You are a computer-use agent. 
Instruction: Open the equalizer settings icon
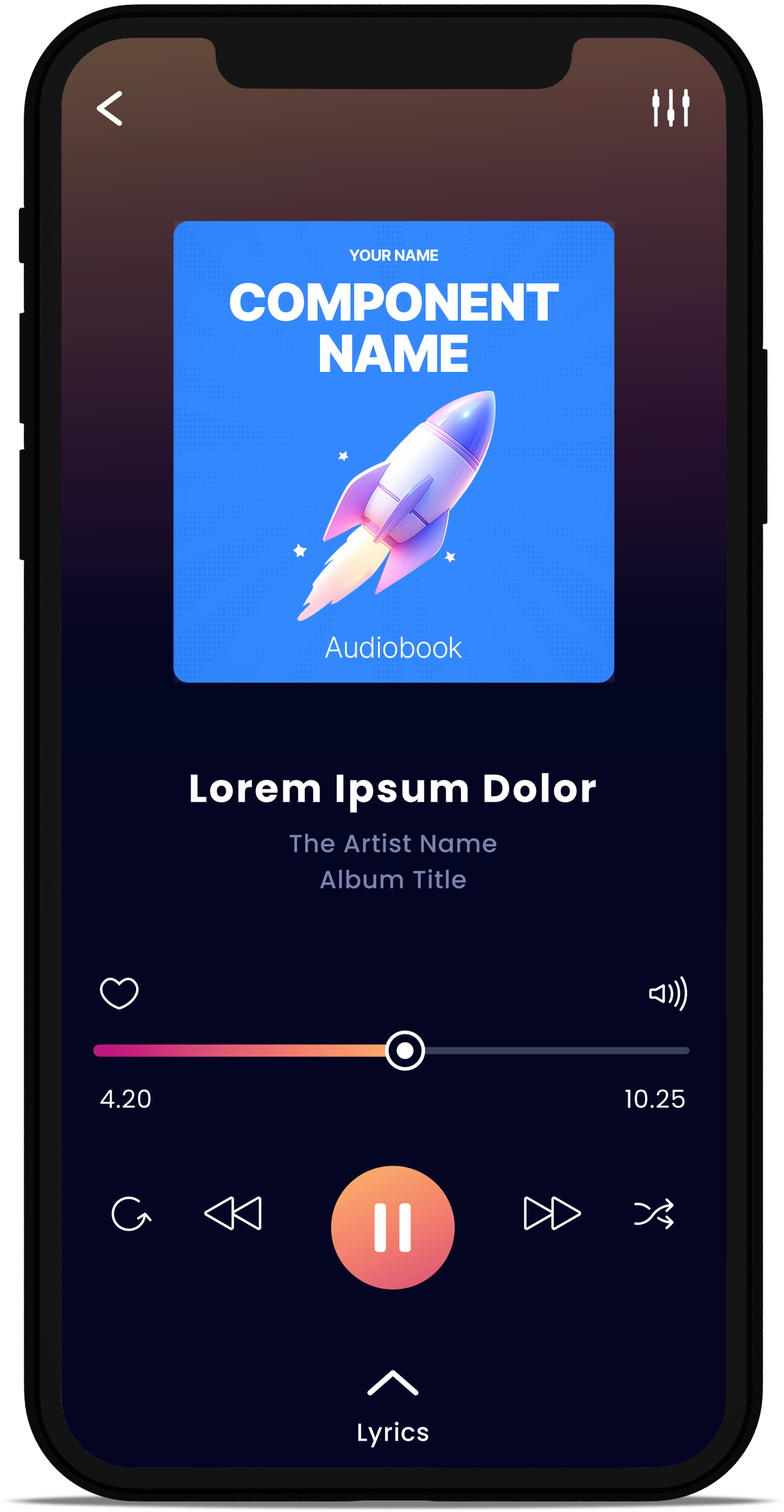coord(670,108)
